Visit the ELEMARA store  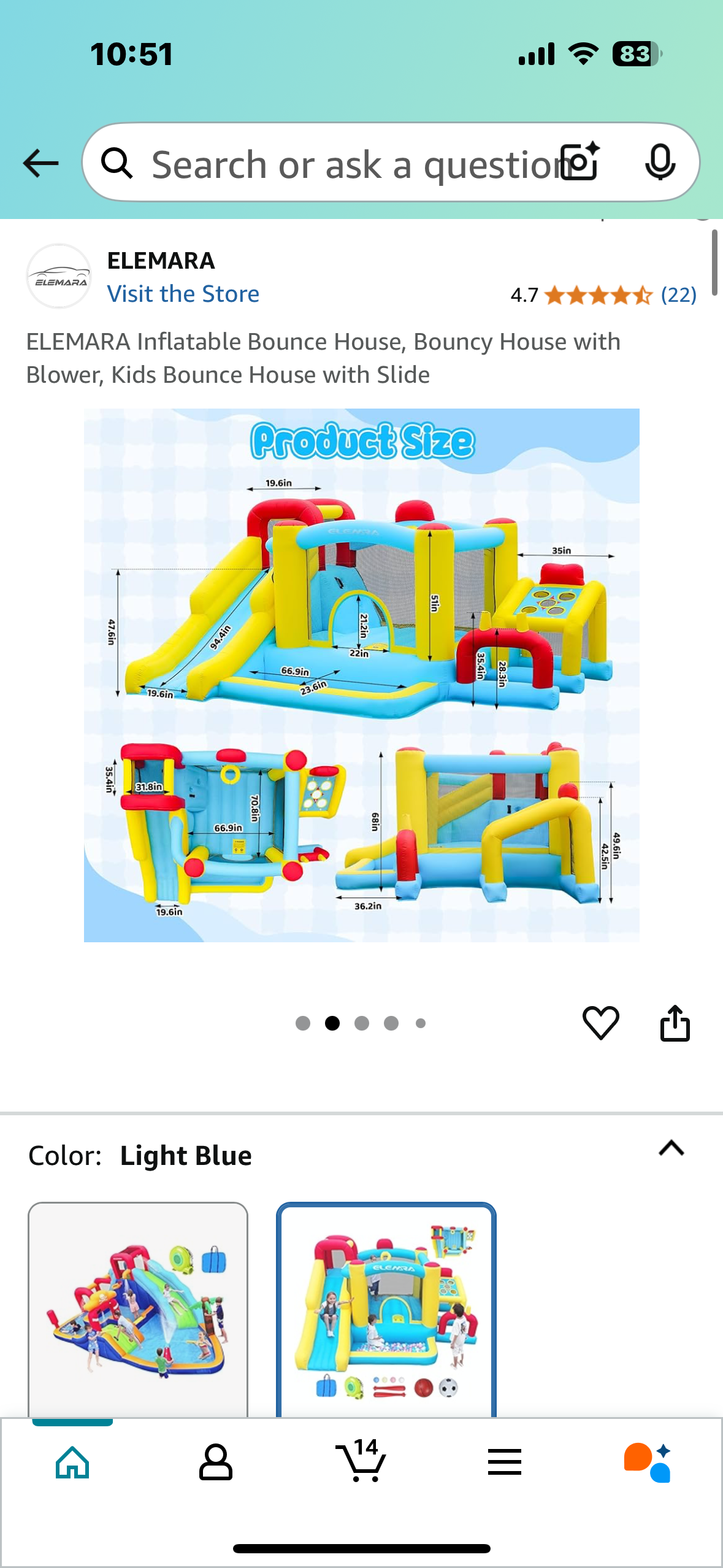pos(183,294)
